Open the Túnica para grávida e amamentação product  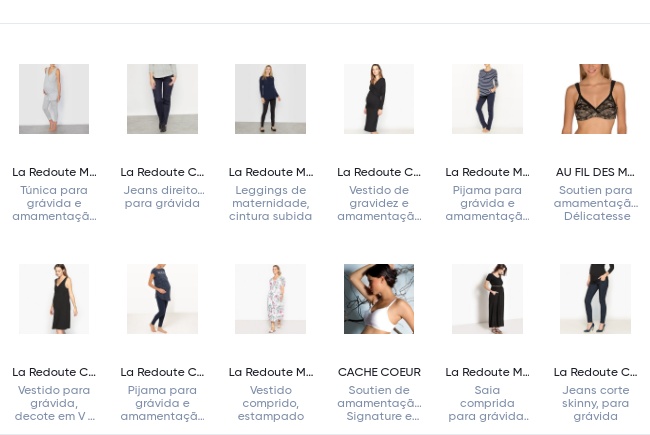coord(54,99)
